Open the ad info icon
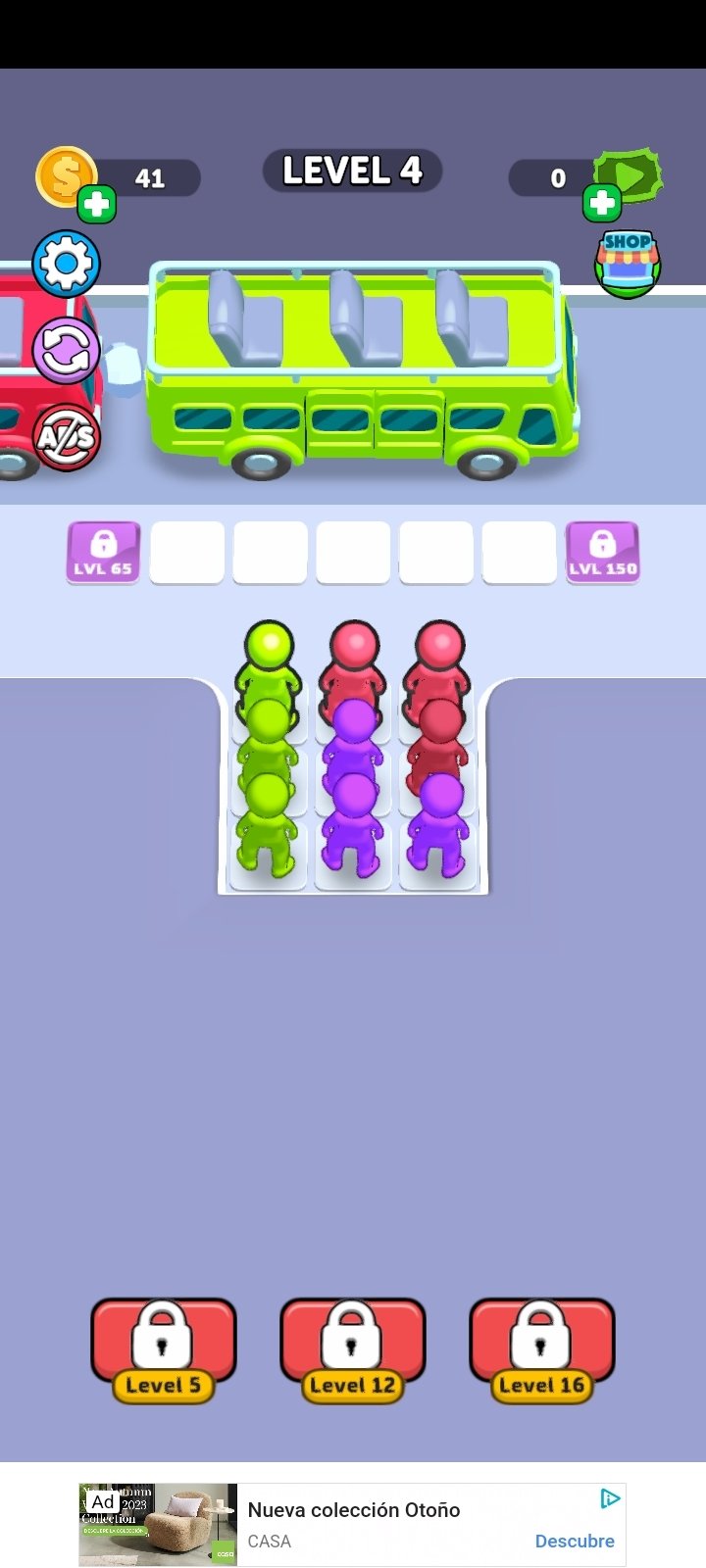This screenshot has height=1568, width=706. (x=610, y=1498)
